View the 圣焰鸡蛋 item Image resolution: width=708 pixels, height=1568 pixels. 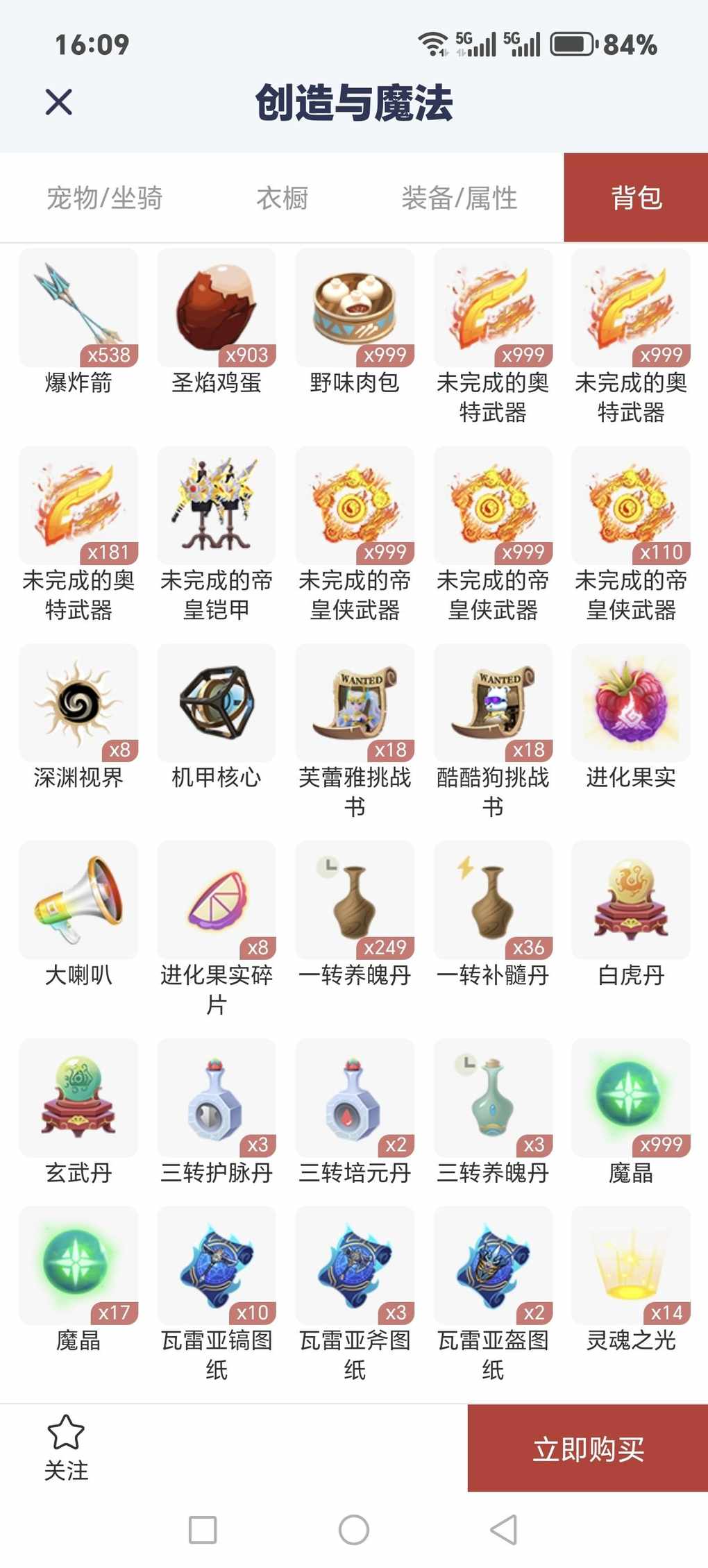pyautogui.click(x=217, y=309)
